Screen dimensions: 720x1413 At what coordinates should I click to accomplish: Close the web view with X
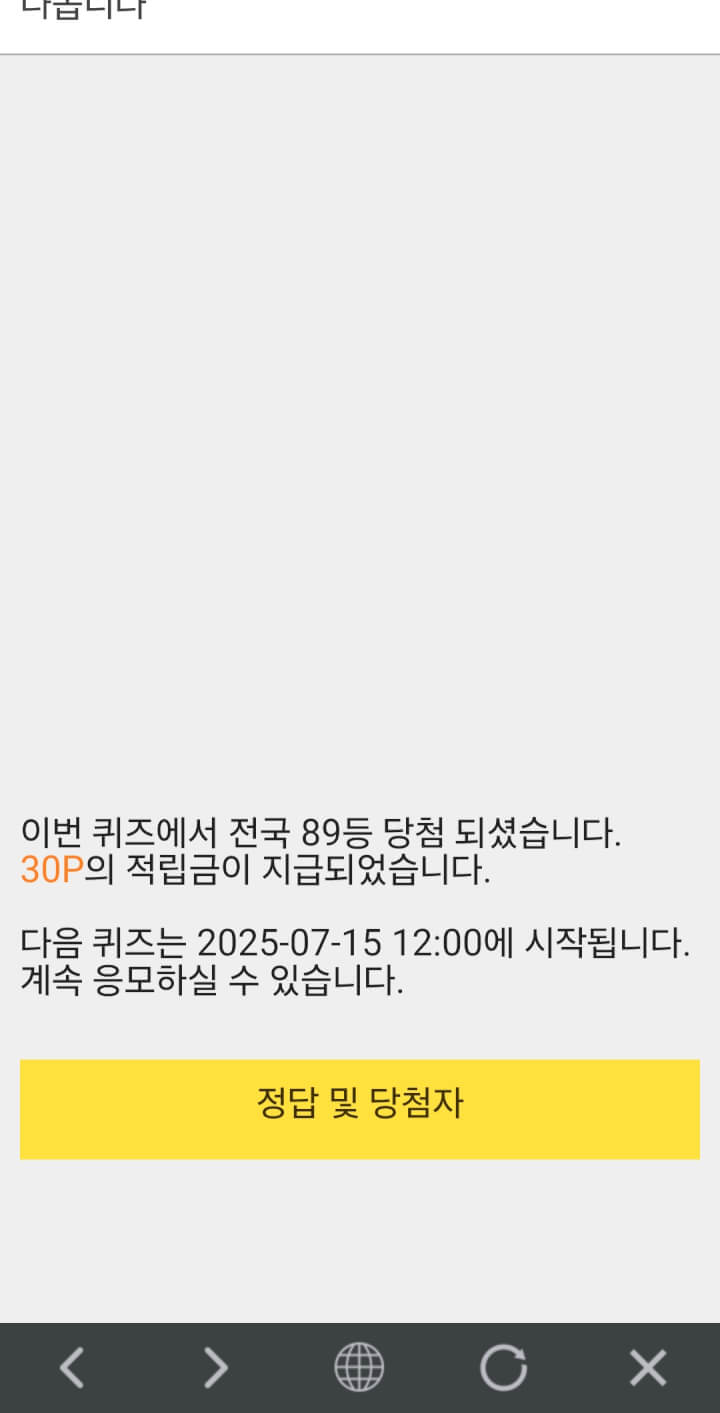(648, 1367)
